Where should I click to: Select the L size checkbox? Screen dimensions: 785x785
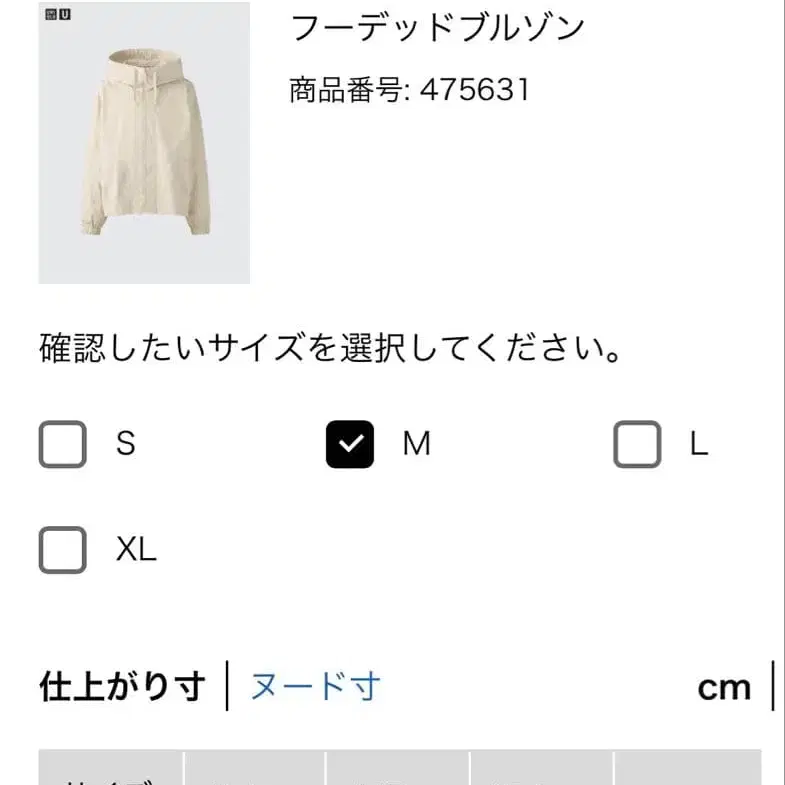(x=637, y=444)
